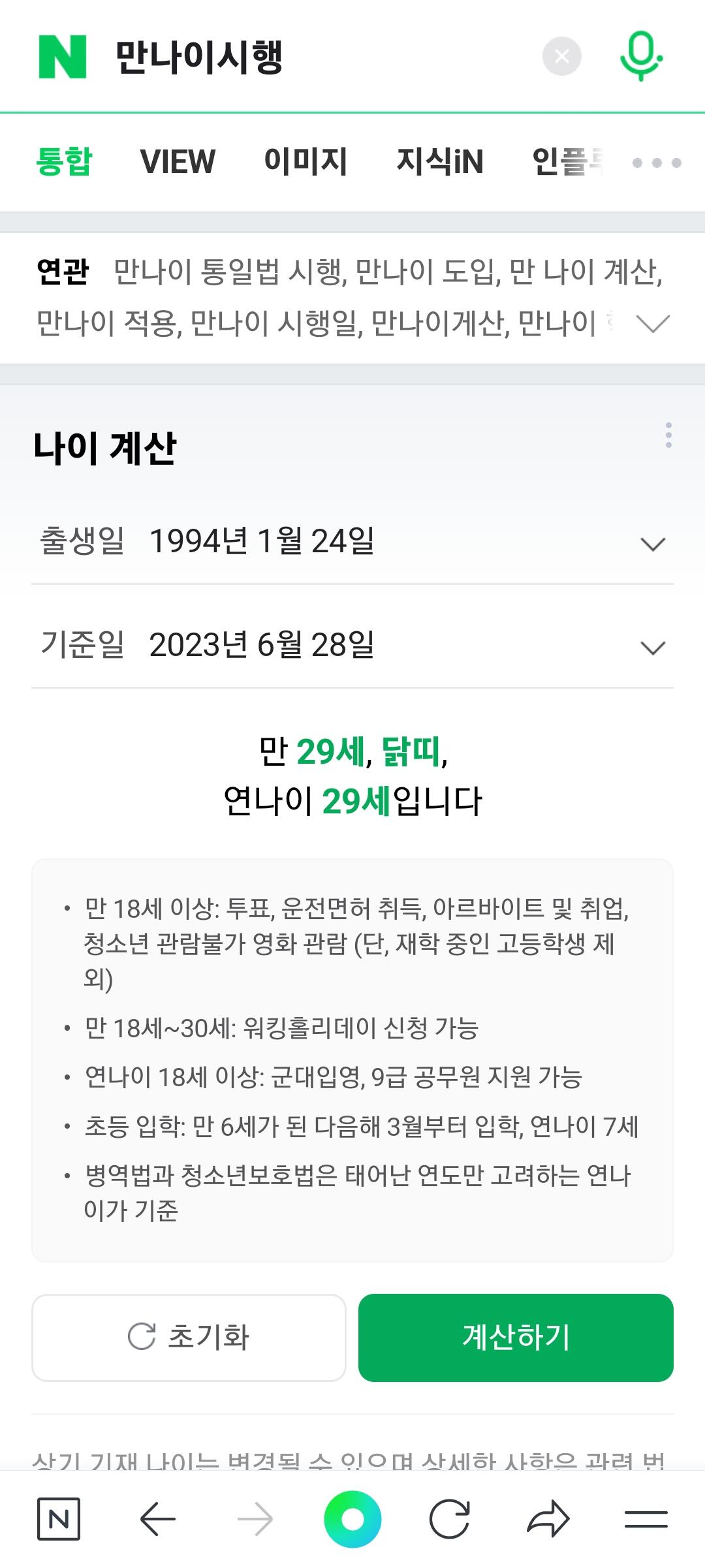Viewport: 705px width, 1568px height.
Task: Show more search tabs via three dots
Action: click(657, 163)
